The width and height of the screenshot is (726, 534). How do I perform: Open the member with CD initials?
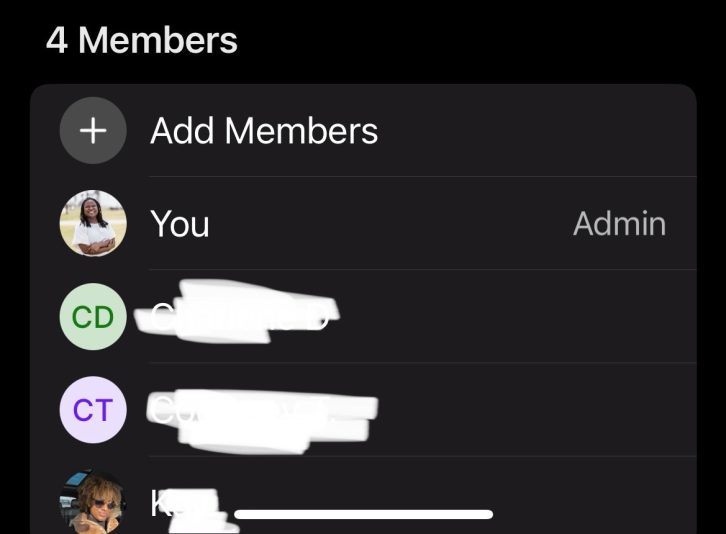(93, 317)
